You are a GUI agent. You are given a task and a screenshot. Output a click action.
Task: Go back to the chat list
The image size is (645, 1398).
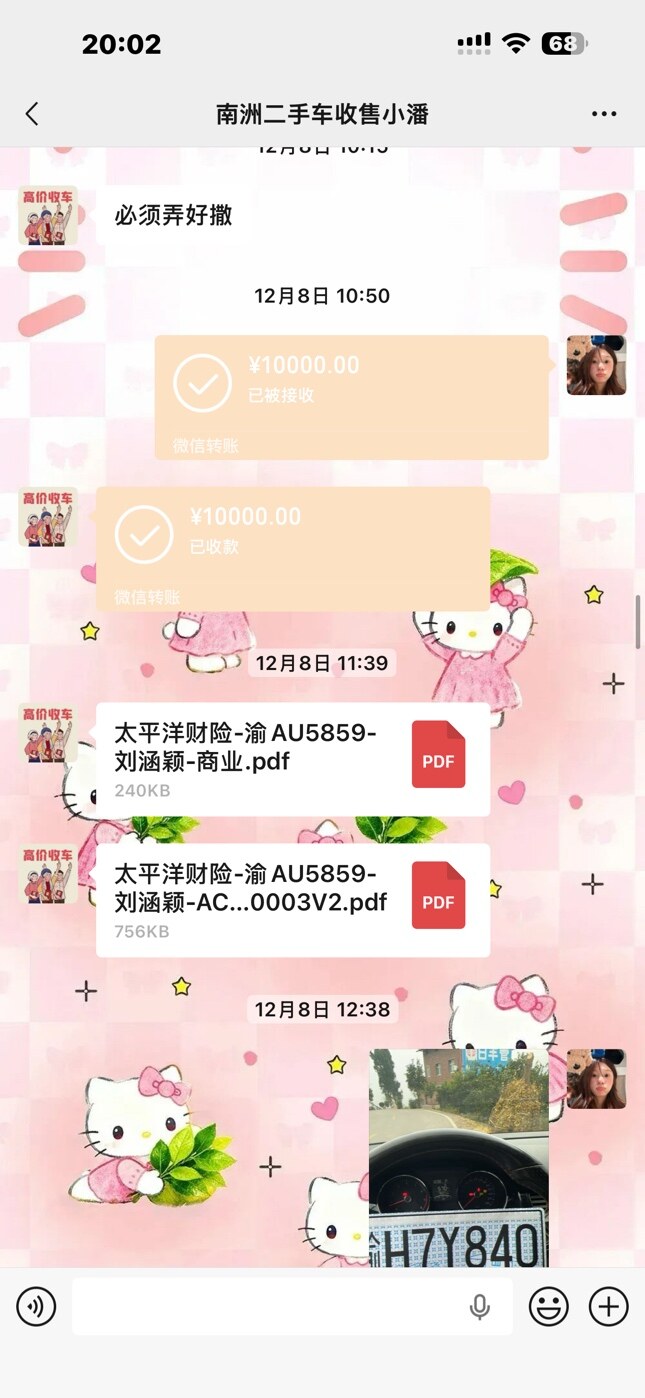coord(32,114)
